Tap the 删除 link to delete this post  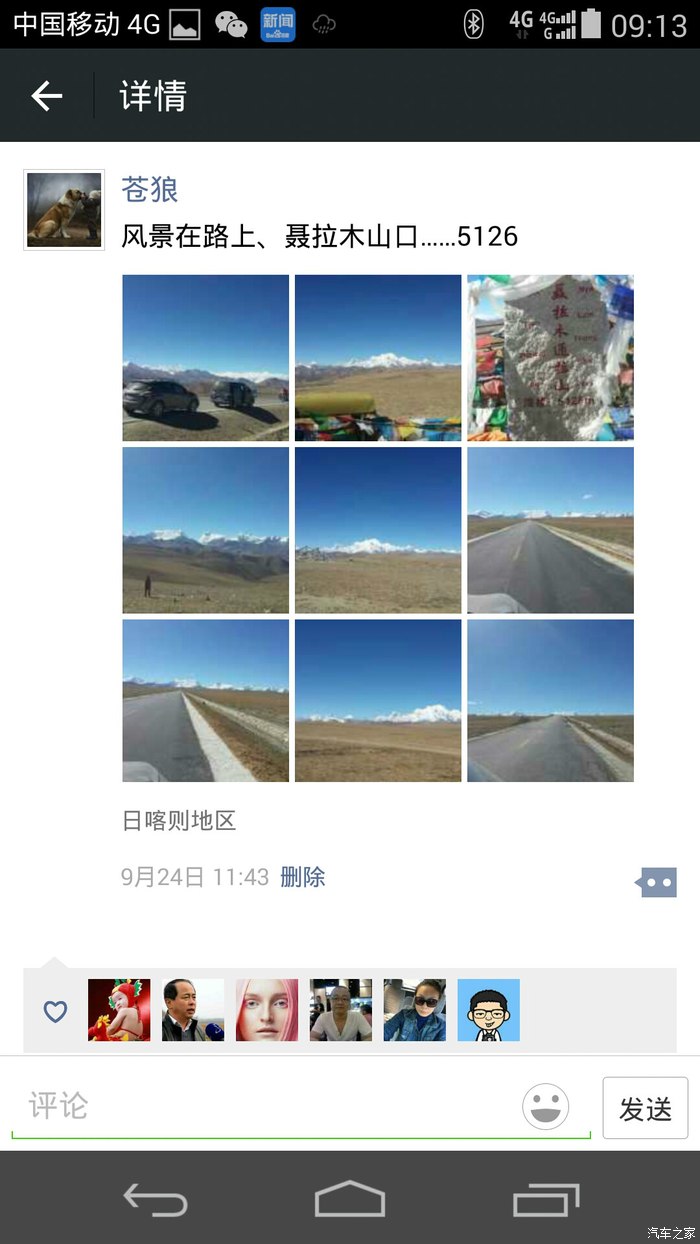(x=303, y=877)
